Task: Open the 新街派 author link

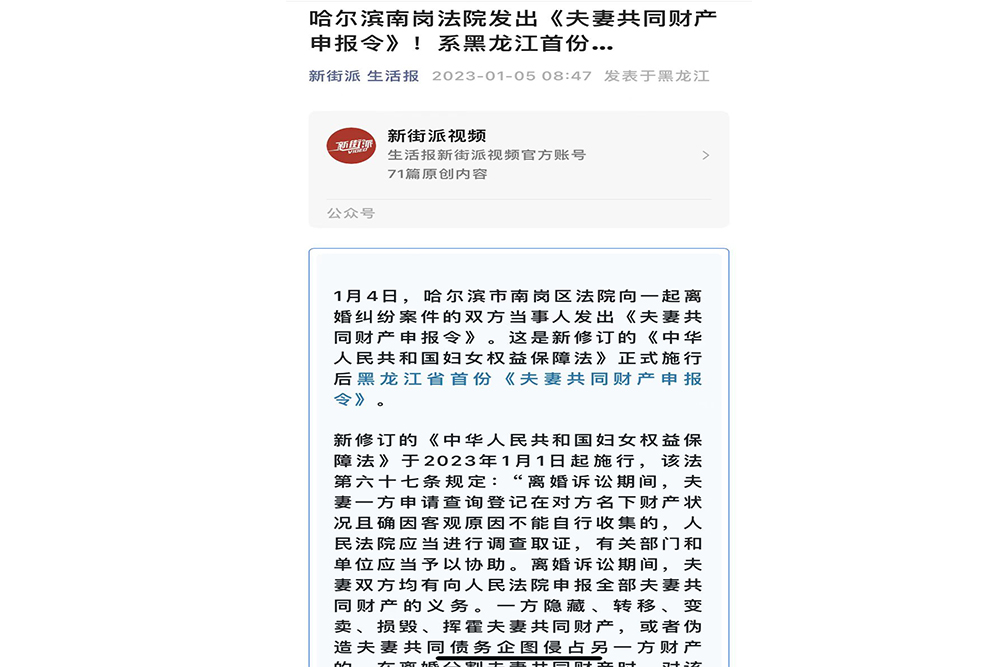Action: click(334, 76)
